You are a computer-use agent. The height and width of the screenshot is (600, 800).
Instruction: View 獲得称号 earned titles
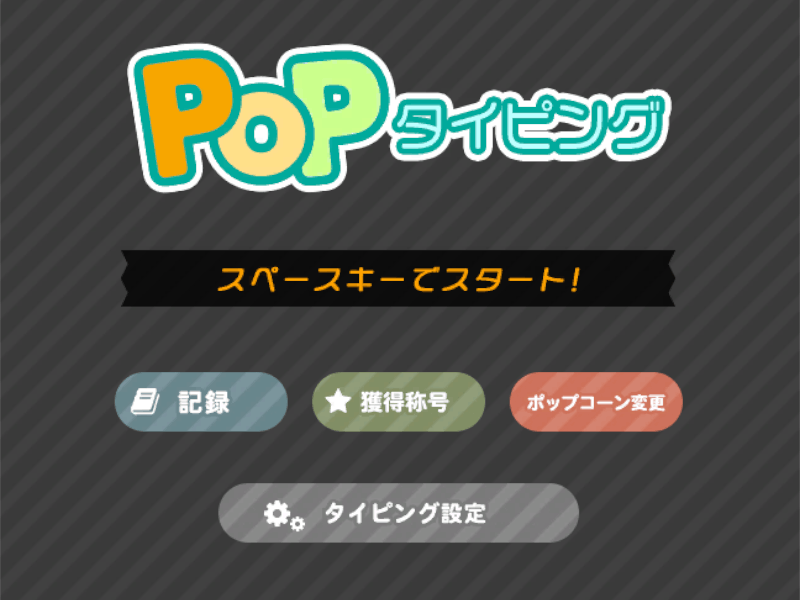coord(399,402)
